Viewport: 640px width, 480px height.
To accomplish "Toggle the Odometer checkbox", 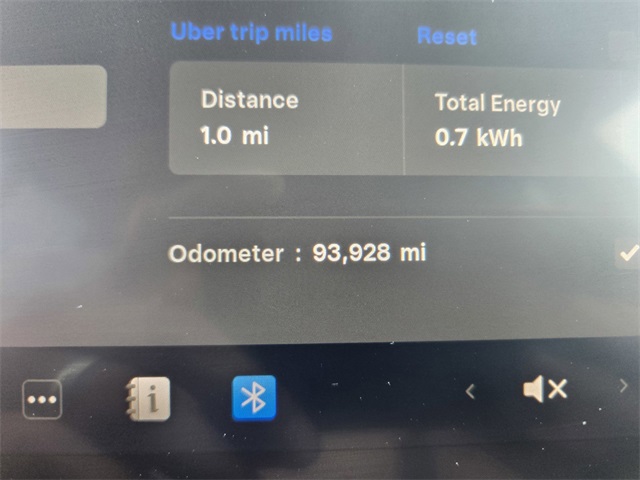I will click(627, 253).
